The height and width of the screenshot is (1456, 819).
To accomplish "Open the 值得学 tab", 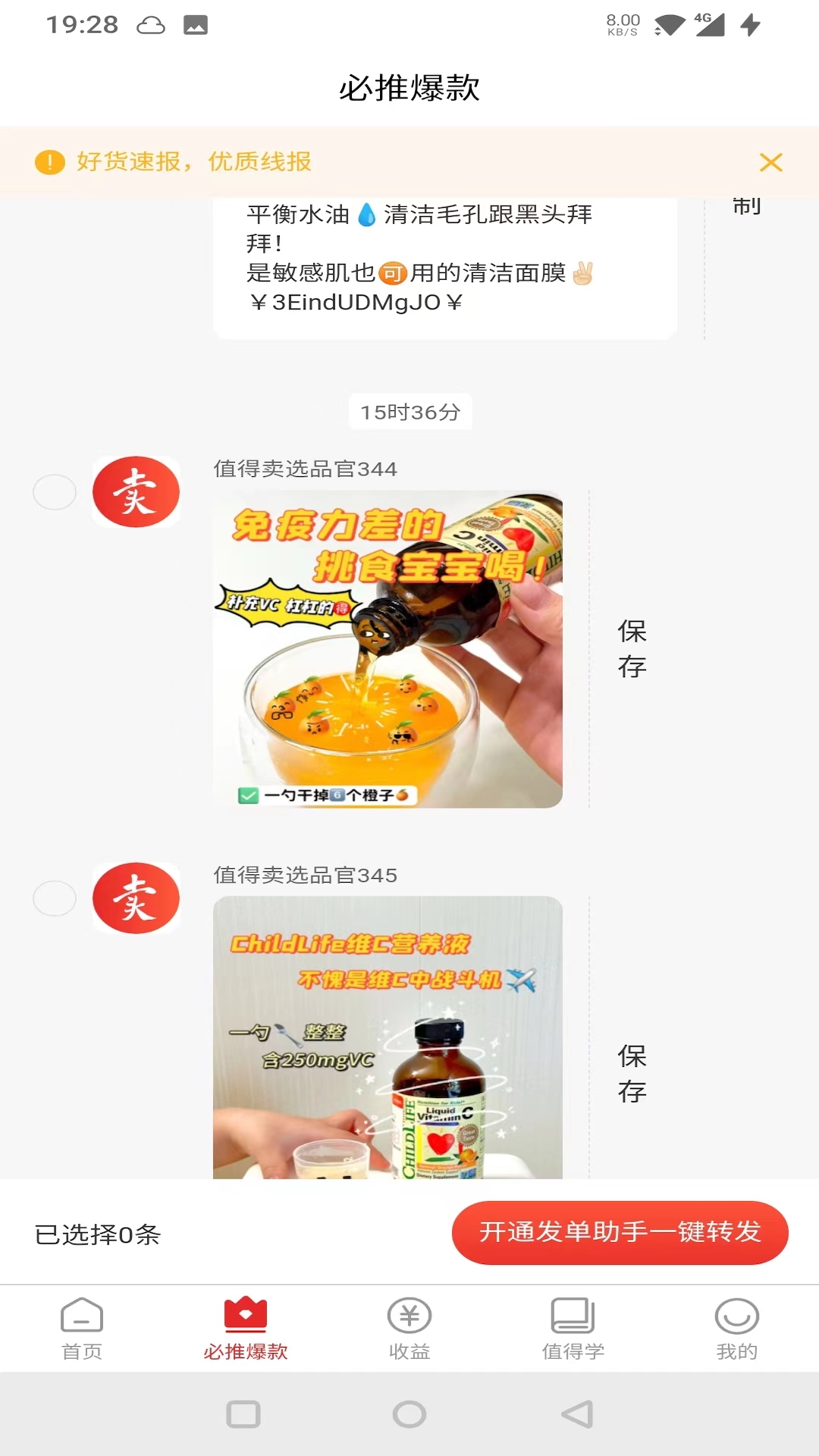I will [573, 1329].
